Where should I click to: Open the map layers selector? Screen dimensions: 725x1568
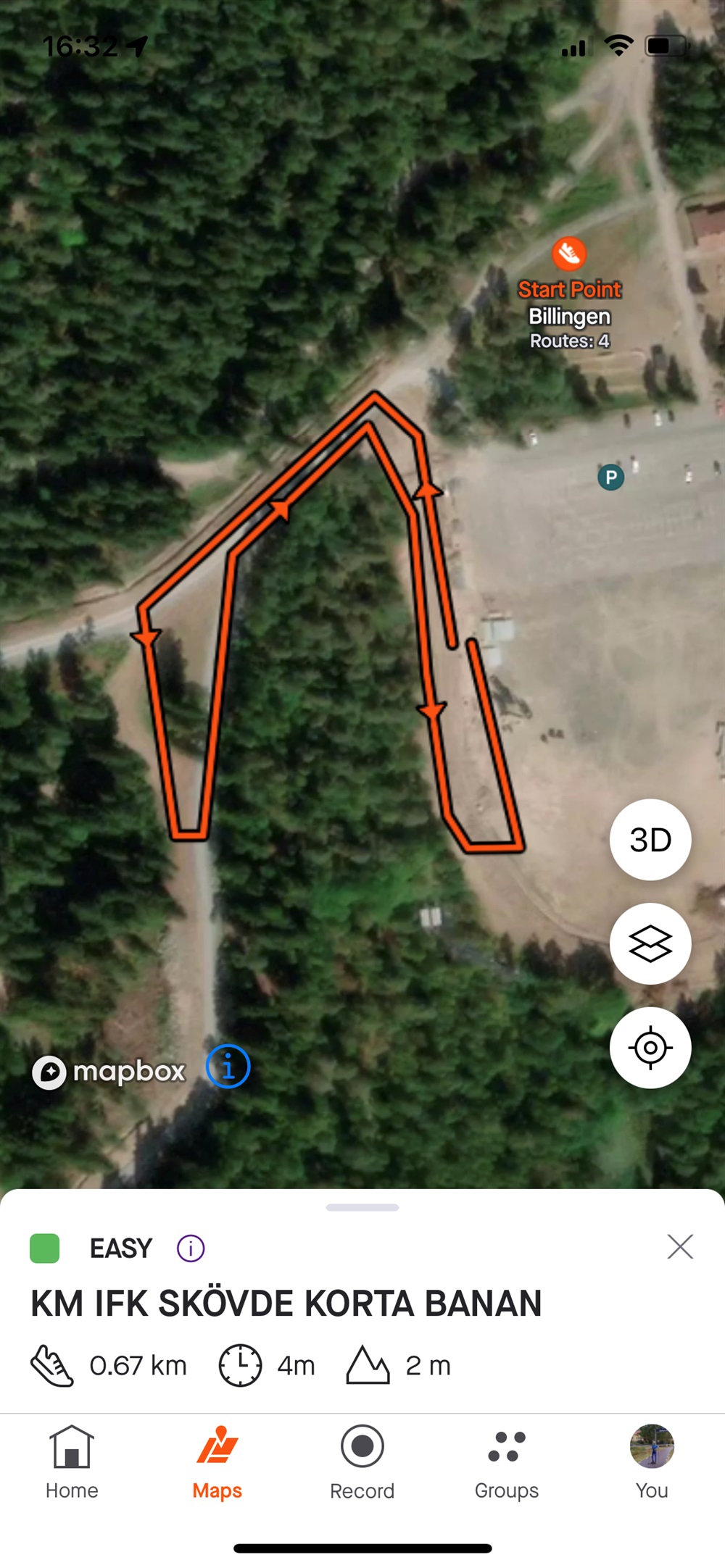click(x=650, y=943)
